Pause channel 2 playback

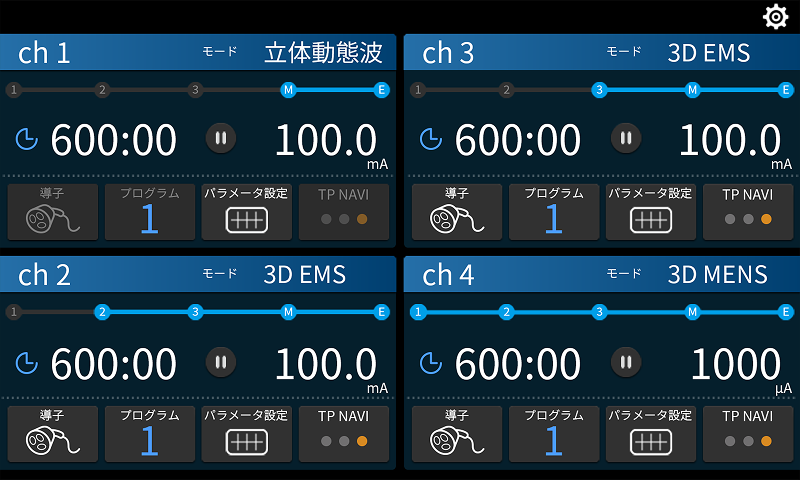pos(221,361)
